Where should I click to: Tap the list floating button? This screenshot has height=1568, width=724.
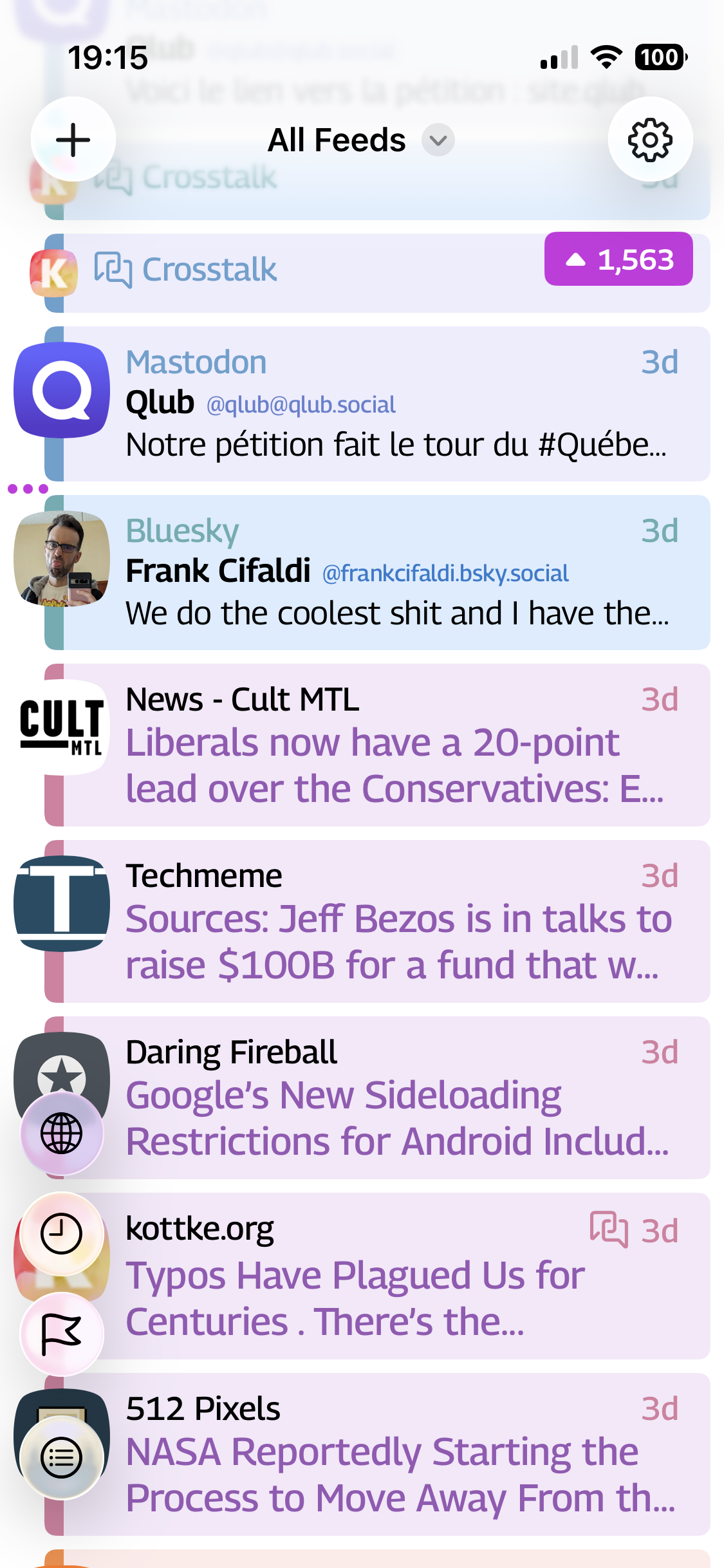(62, 1457)
